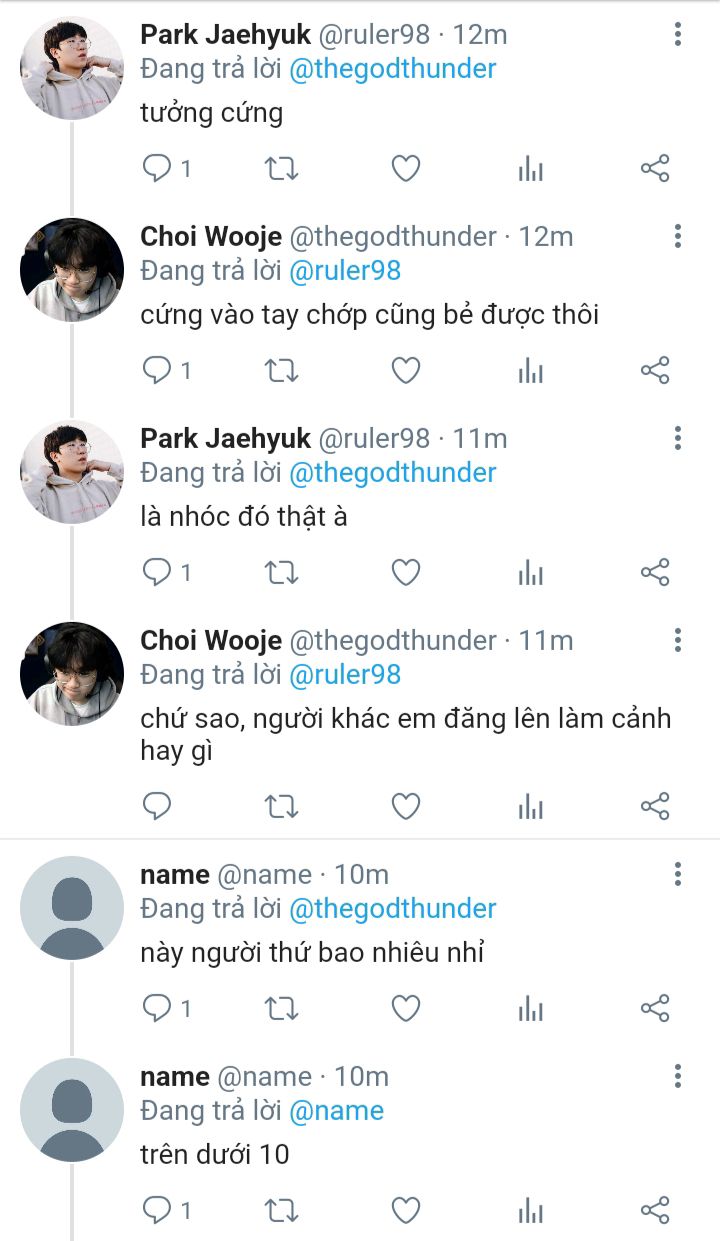This screenshot has width=720, height=1241.
Task: Like the tweet "trên dưới 10"
Action: tap(405, 1210)
